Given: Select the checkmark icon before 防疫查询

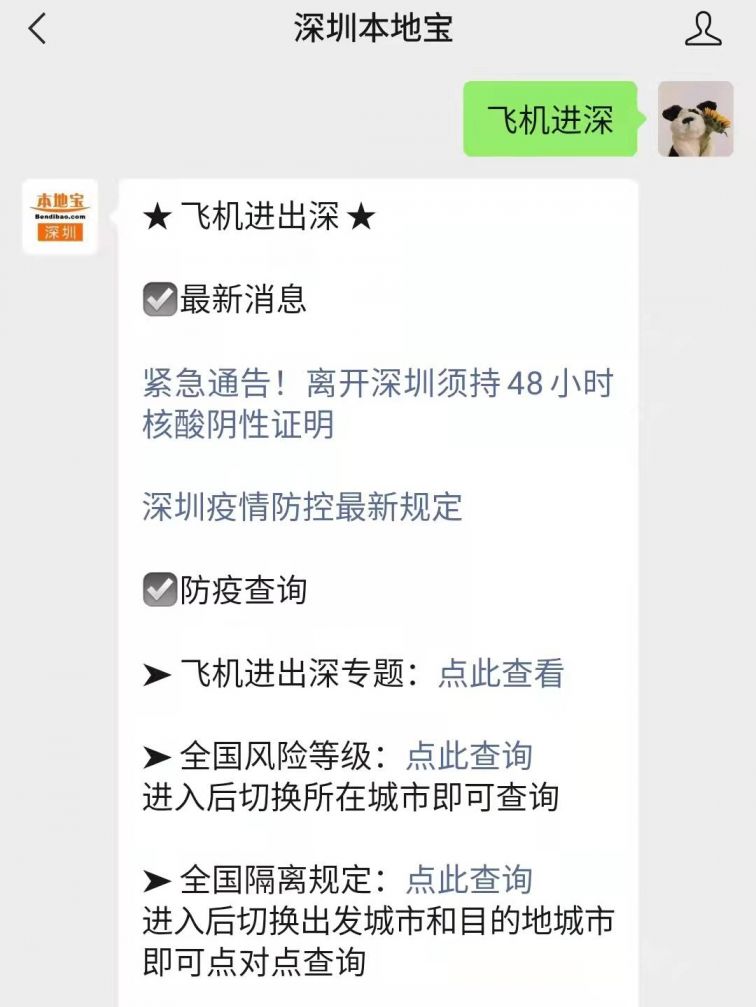Looking at the screenshot, I should pyautogui.click(x=158, y=588).
